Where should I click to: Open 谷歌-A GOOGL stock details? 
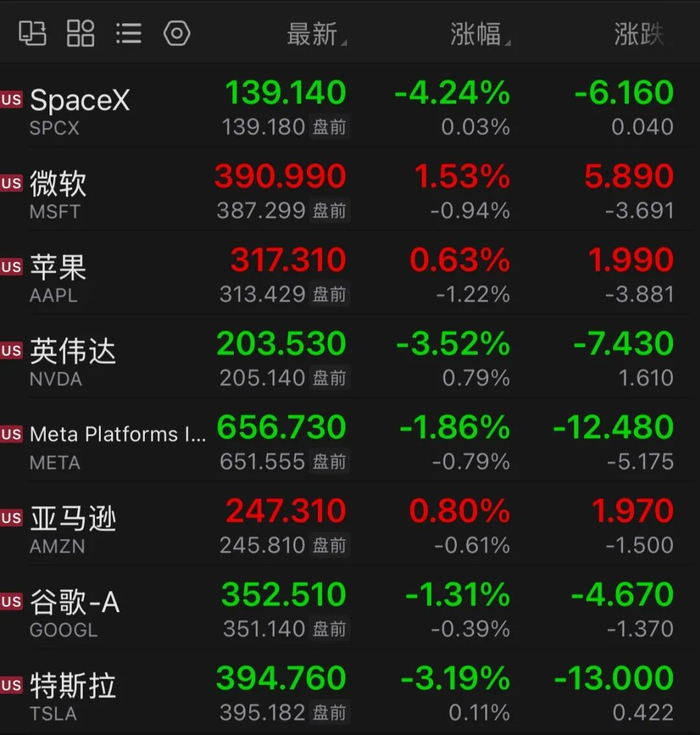350,608
